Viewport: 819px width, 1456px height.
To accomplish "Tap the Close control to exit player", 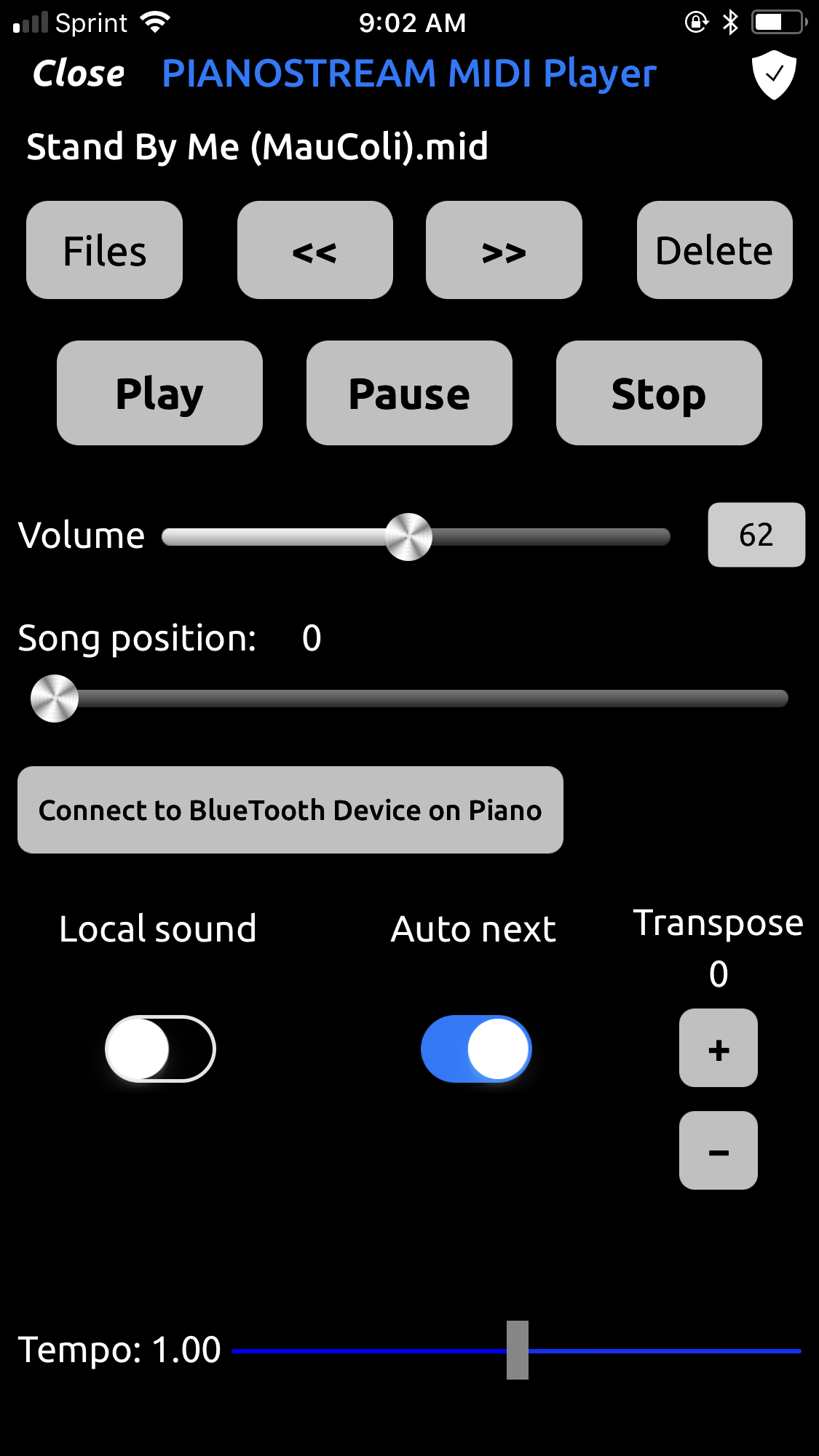I will (78, 73).
